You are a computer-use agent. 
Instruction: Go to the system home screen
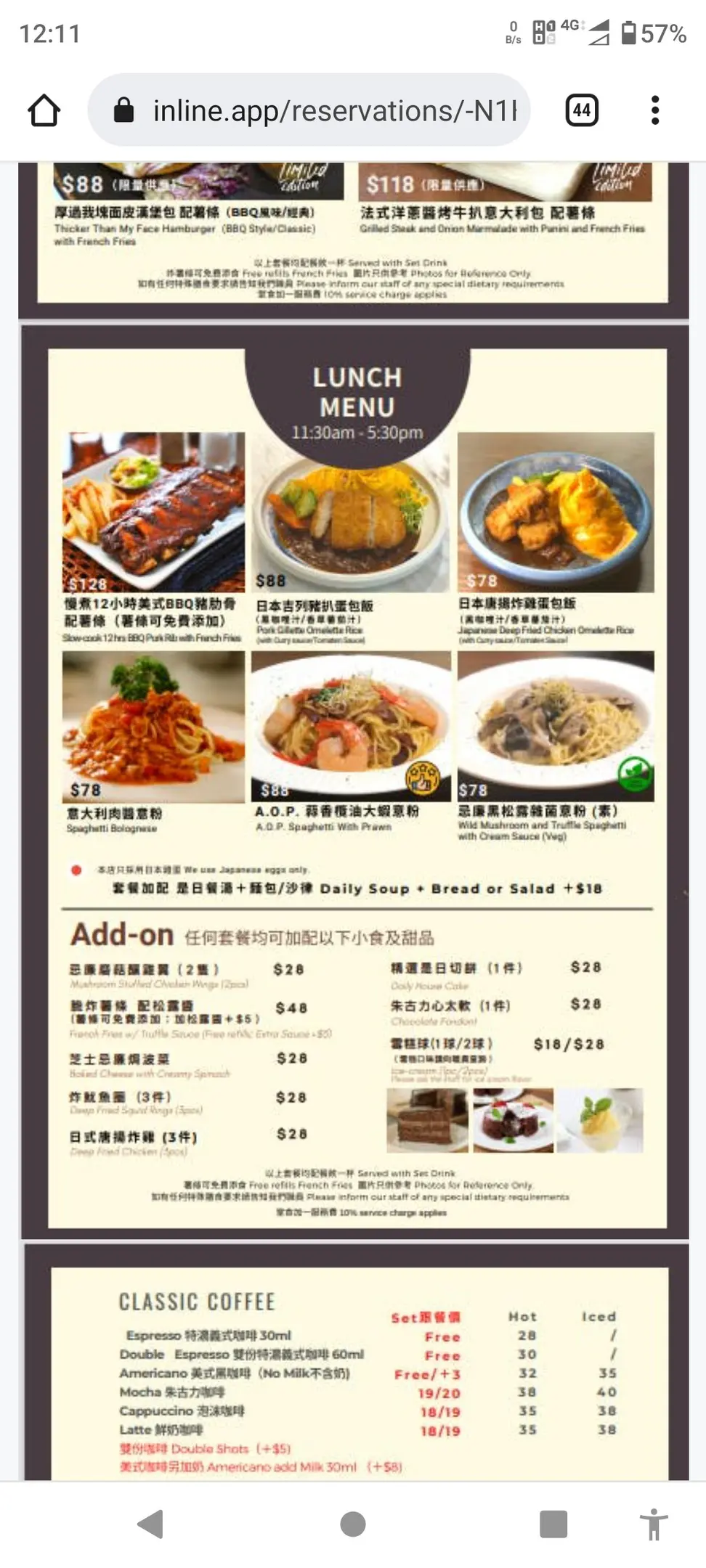353,1524
